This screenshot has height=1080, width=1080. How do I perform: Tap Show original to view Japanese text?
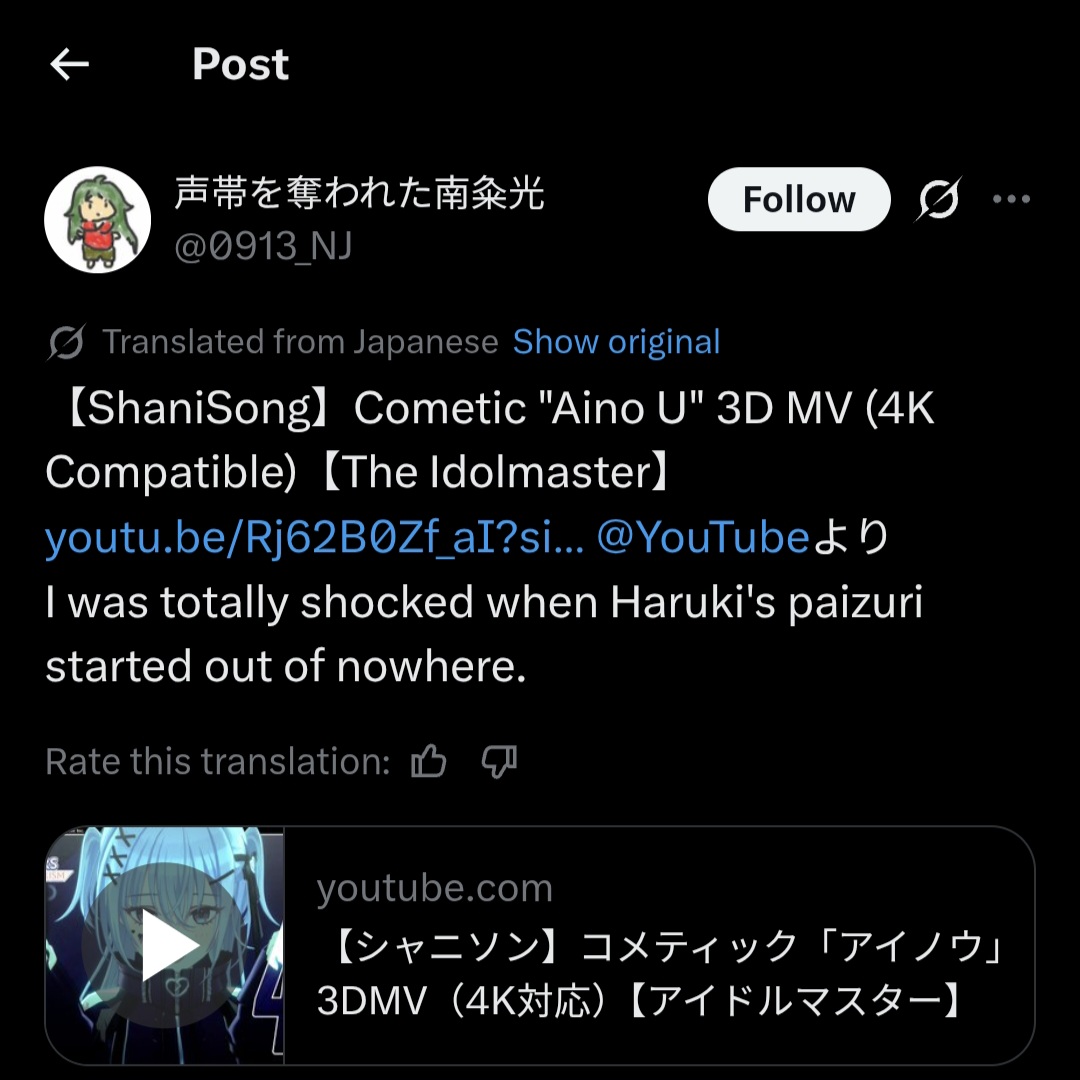[x=616, y=342]
